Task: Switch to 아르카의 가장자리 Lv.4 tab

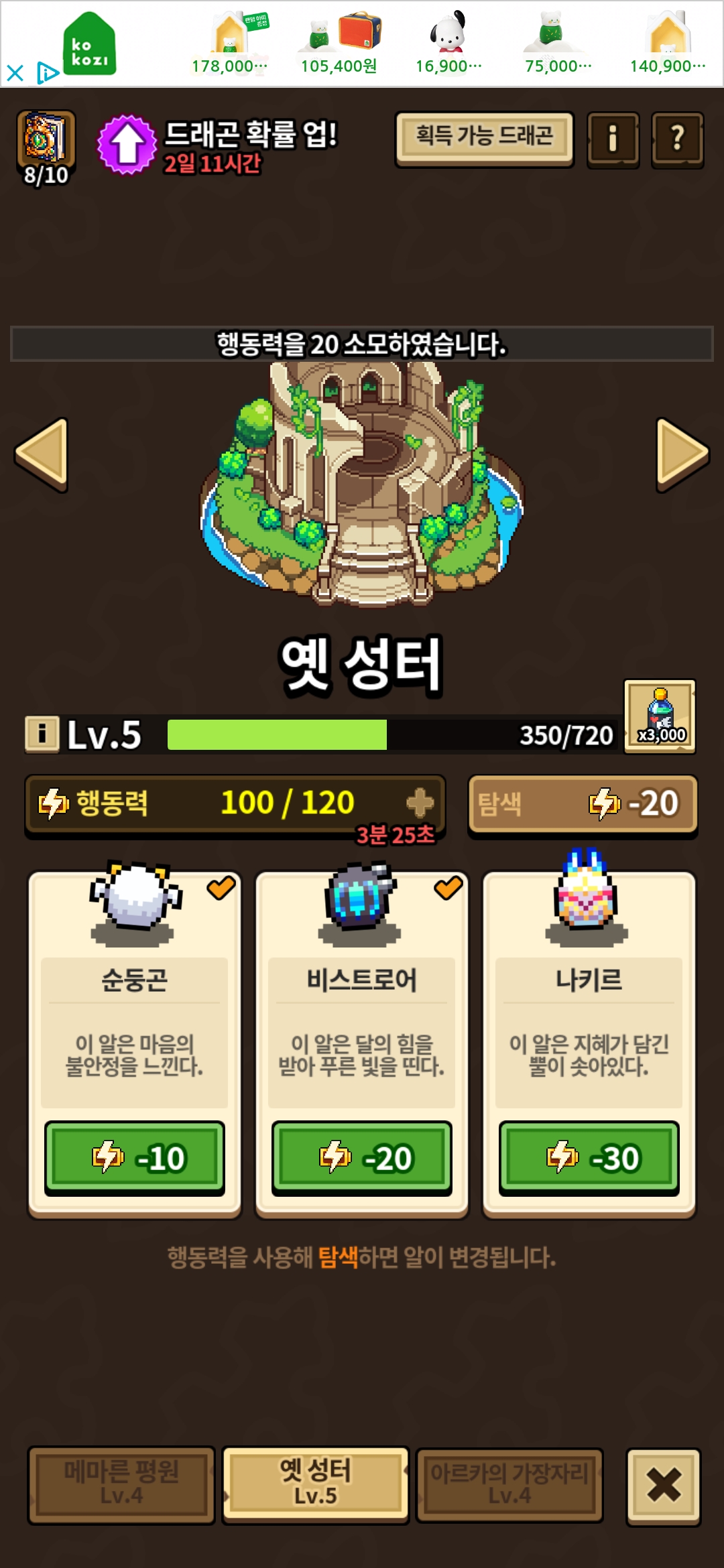Action: click(x=509, y=1484)
